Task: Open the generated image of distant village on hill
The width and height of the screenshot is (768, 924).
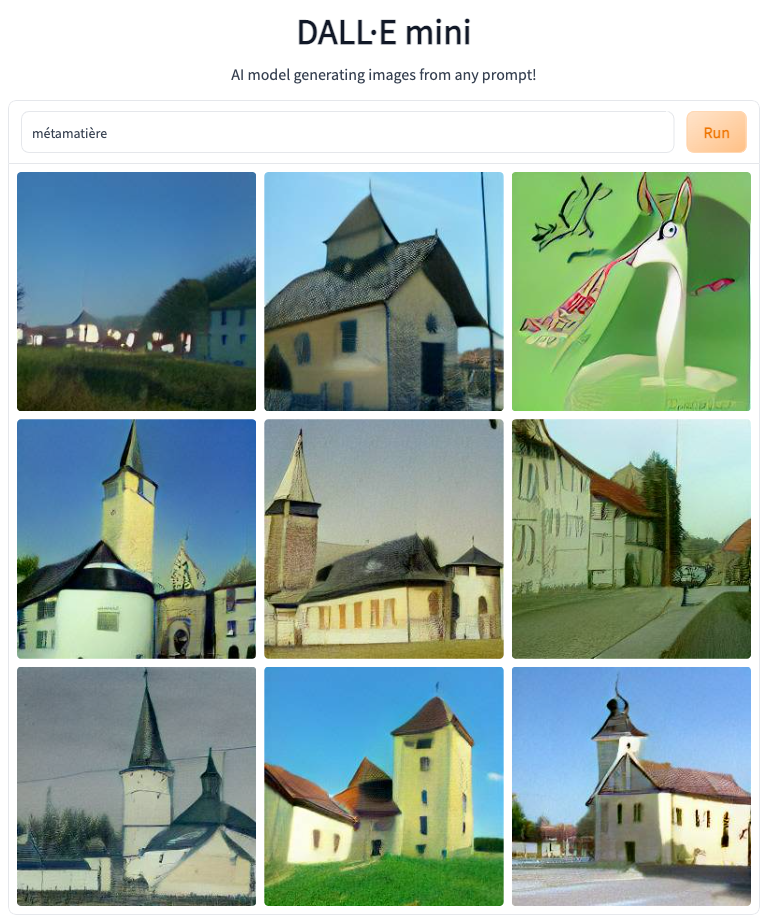Action: pyautogui.click(x=136, y=291)
